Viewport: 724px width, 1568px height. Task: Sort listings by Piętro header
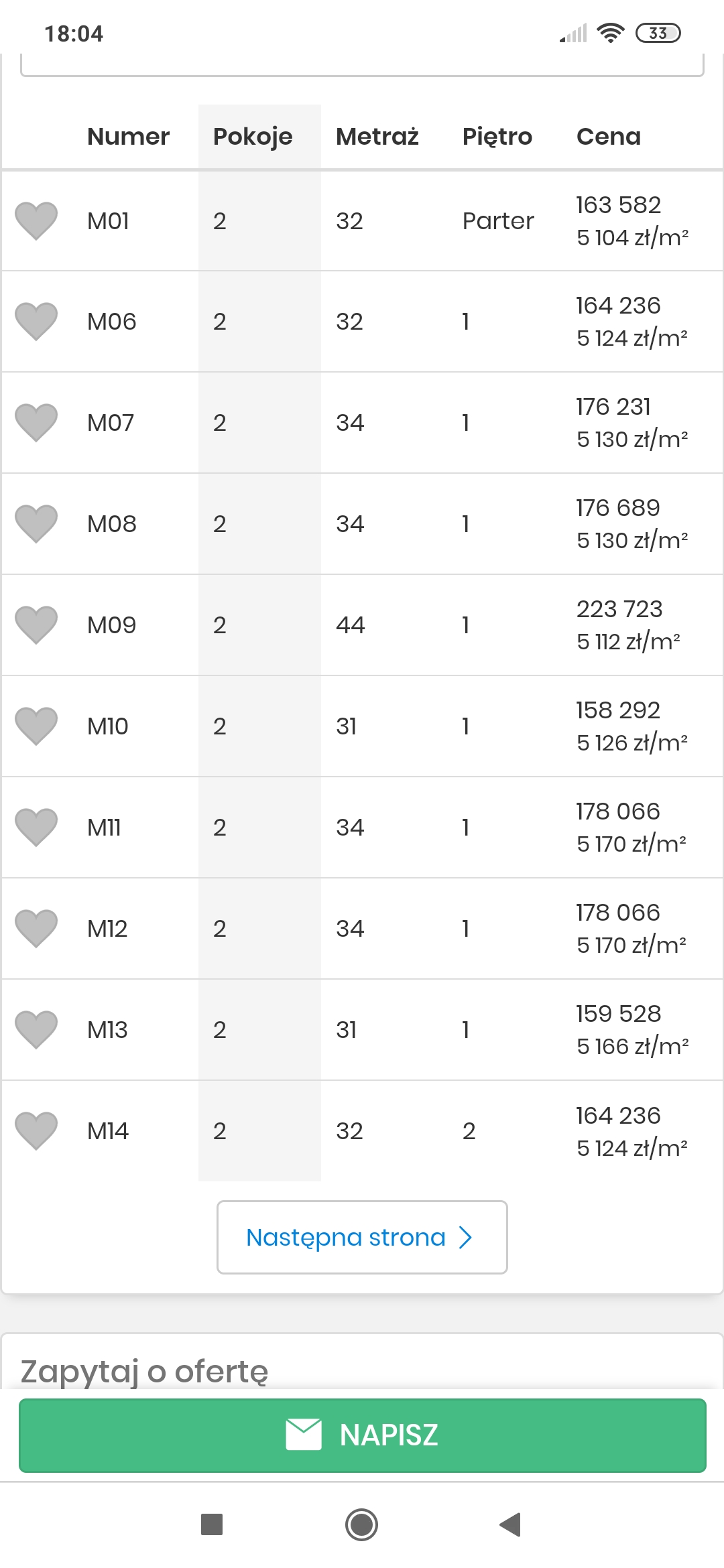tap(497, 137)
